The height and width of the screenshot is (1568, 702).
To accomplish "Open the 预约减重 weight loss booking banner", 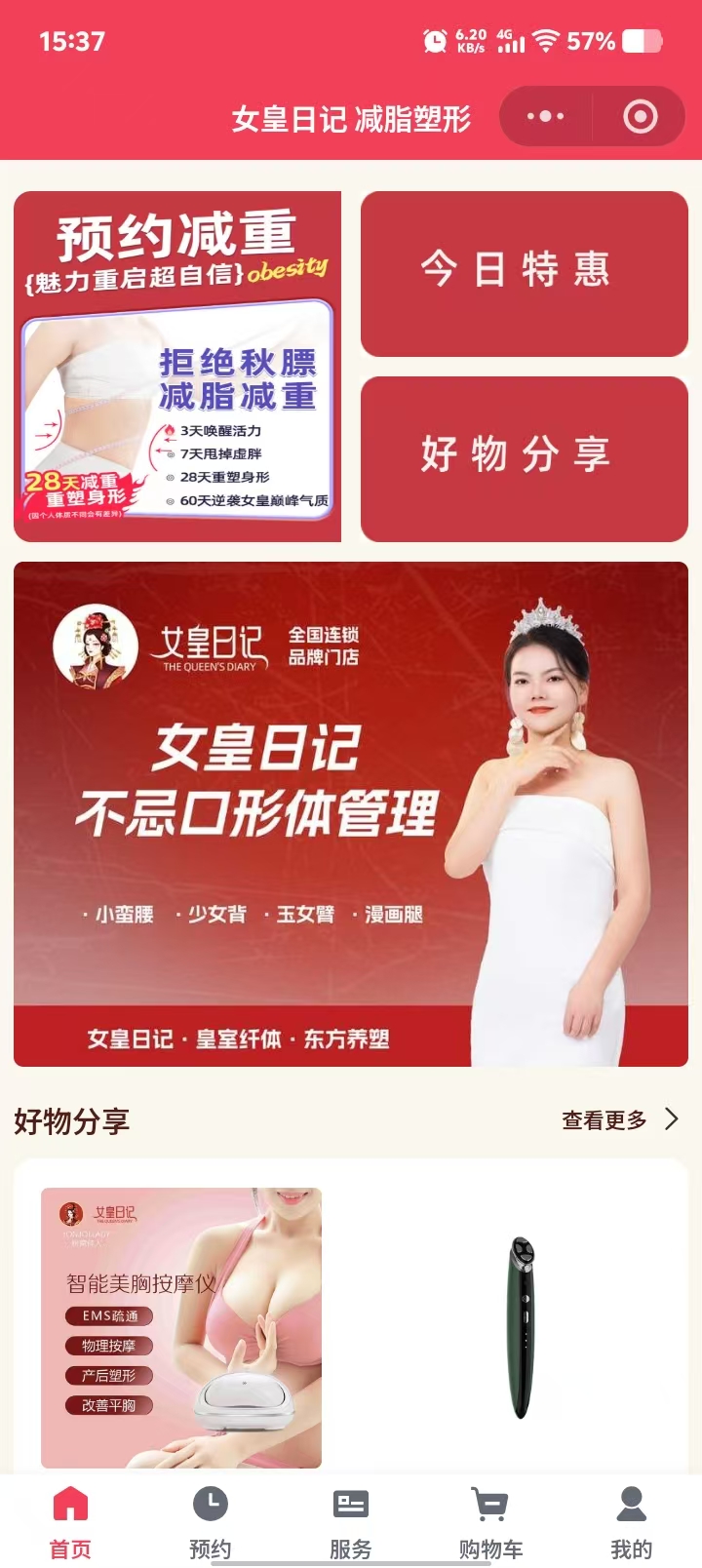I will click(177, 366).
